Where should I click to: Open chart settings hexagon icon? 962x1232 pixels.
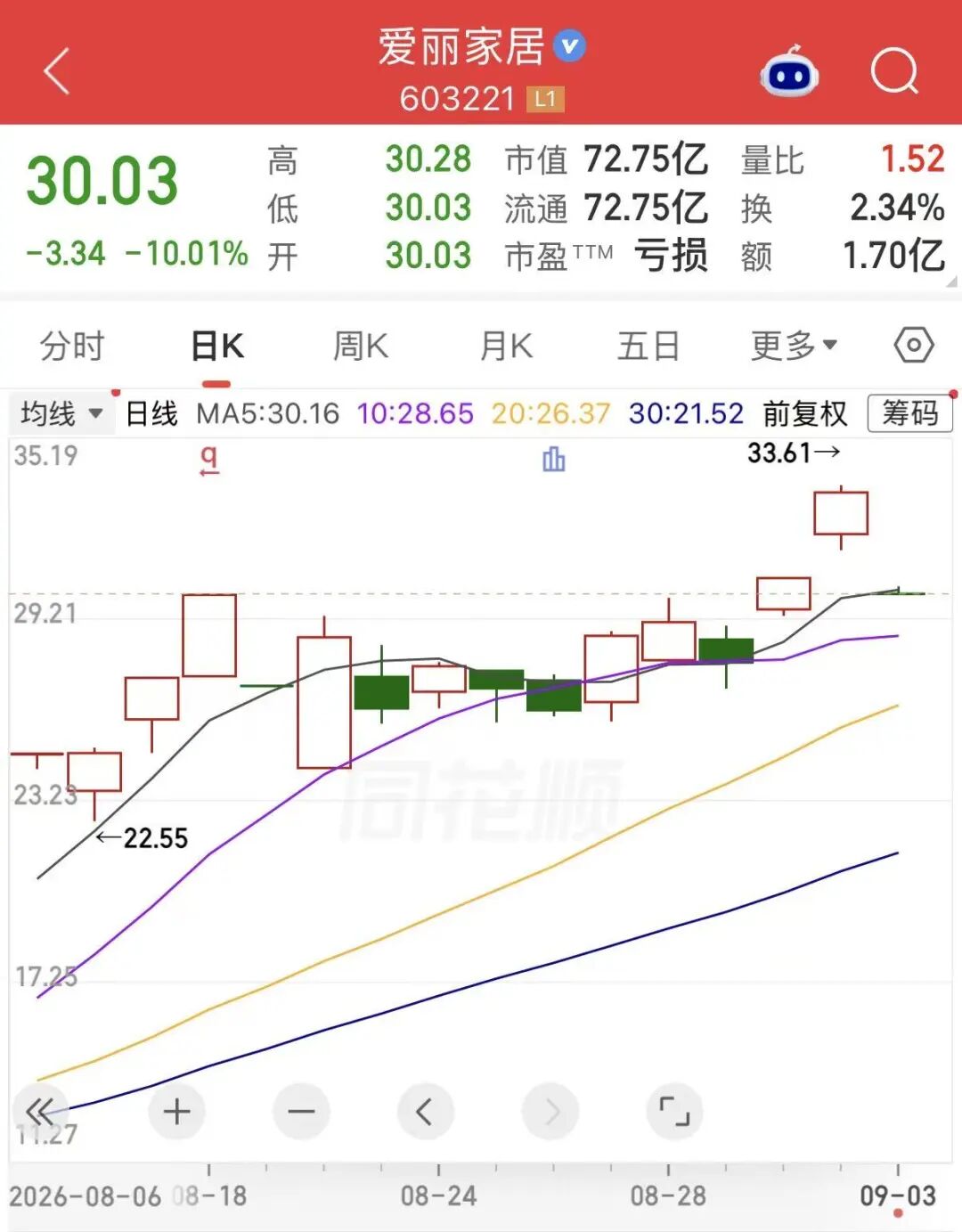coord(914,345)
